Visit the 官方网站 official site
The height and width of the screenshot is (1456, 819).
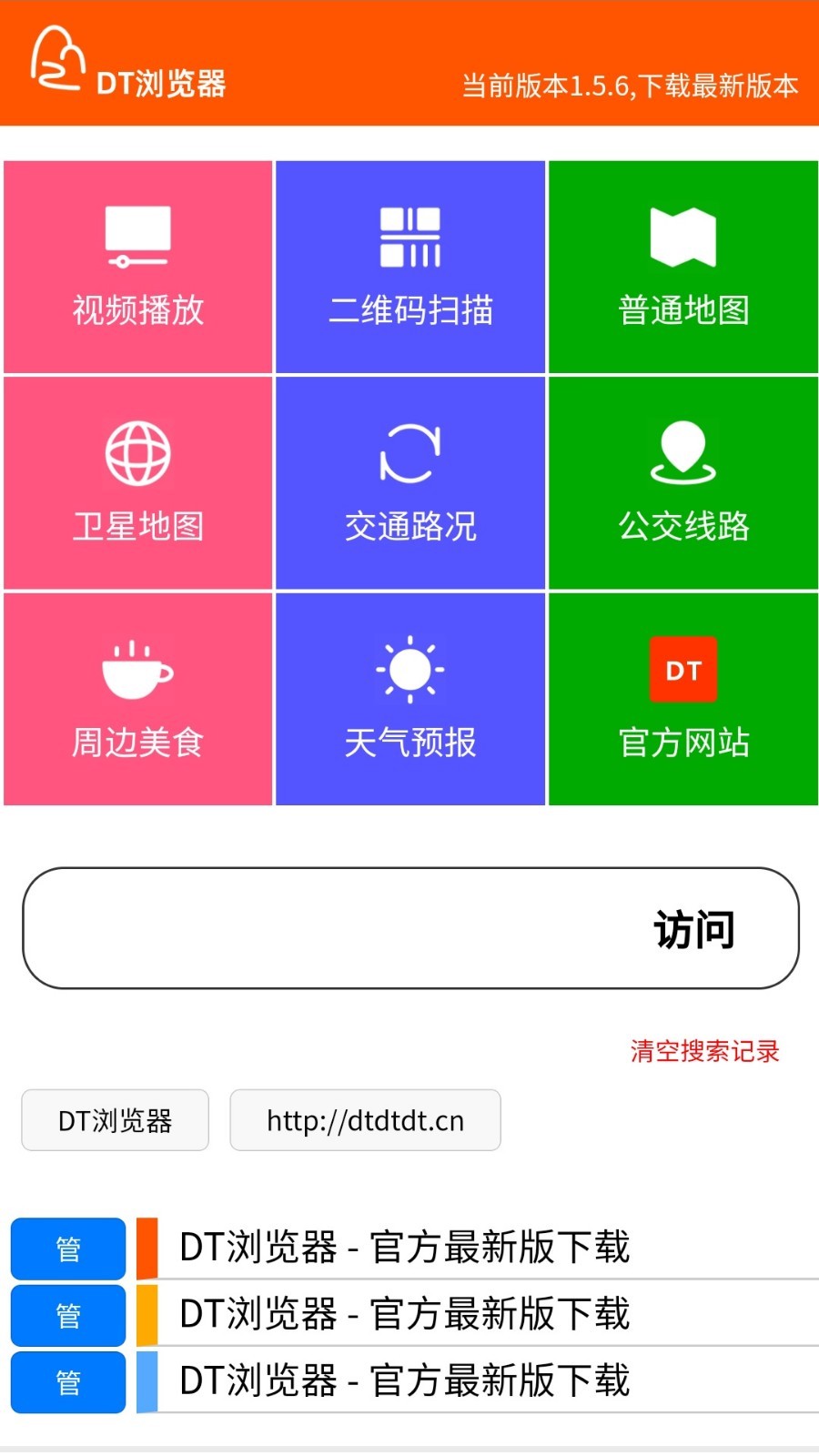683,699
